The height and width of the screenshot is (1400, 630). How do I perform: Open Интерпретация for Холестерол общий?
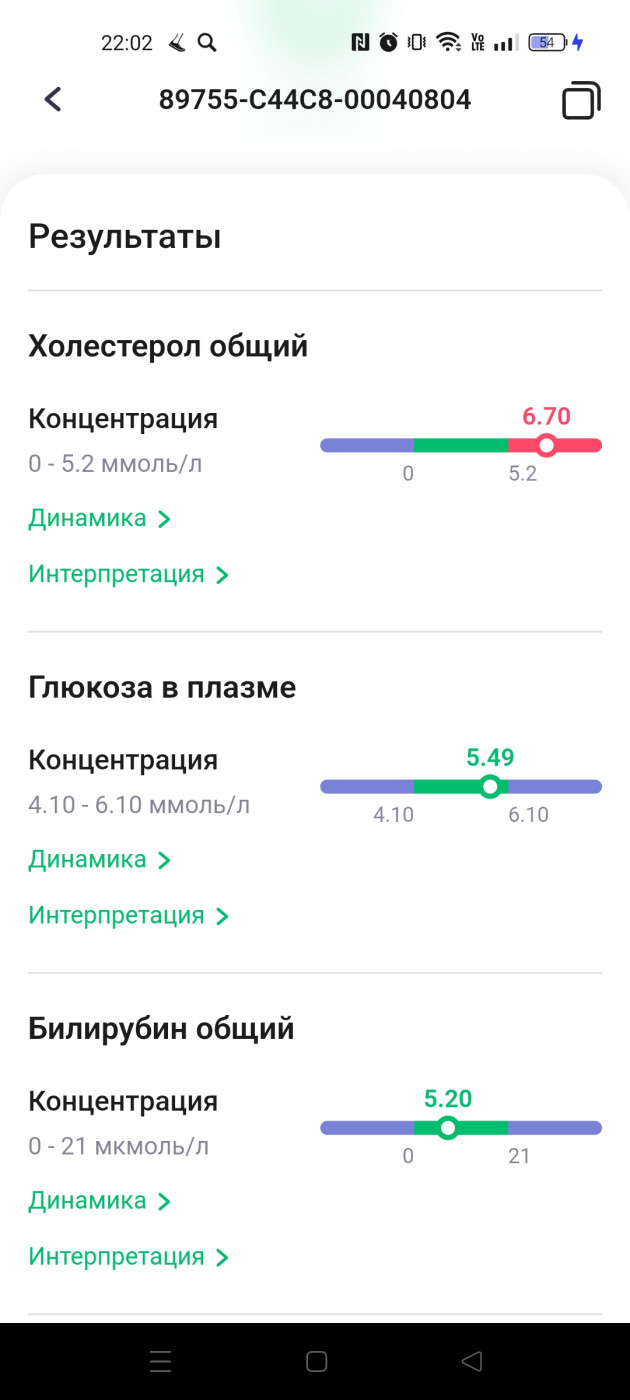(x=128, y=574)
